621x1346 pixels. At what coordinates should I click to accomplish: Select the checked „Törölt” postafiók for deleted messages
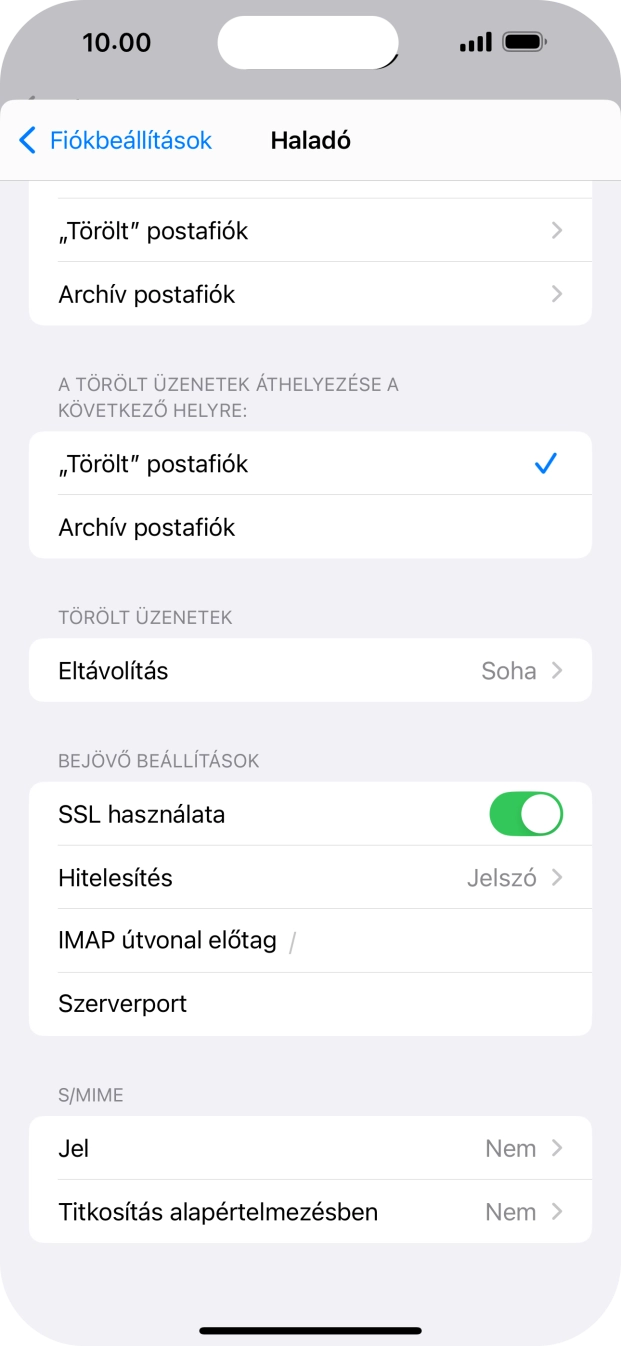pos(310,464)
